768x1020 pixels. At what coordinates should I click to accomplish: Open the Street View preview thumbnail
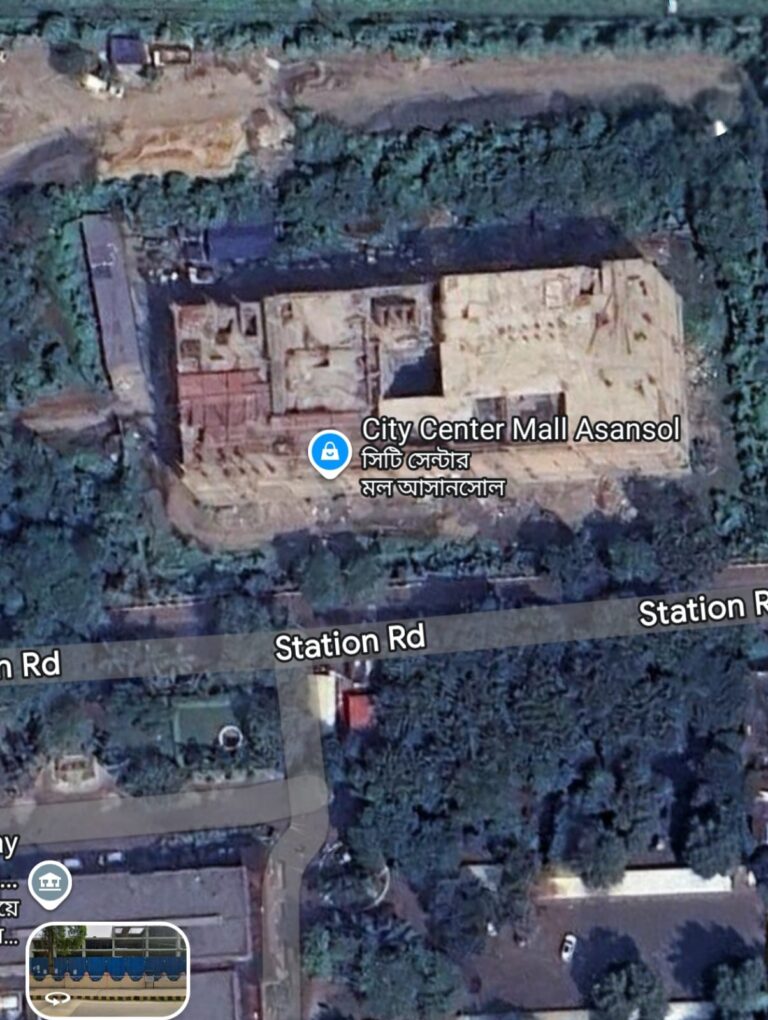point(108,970)
